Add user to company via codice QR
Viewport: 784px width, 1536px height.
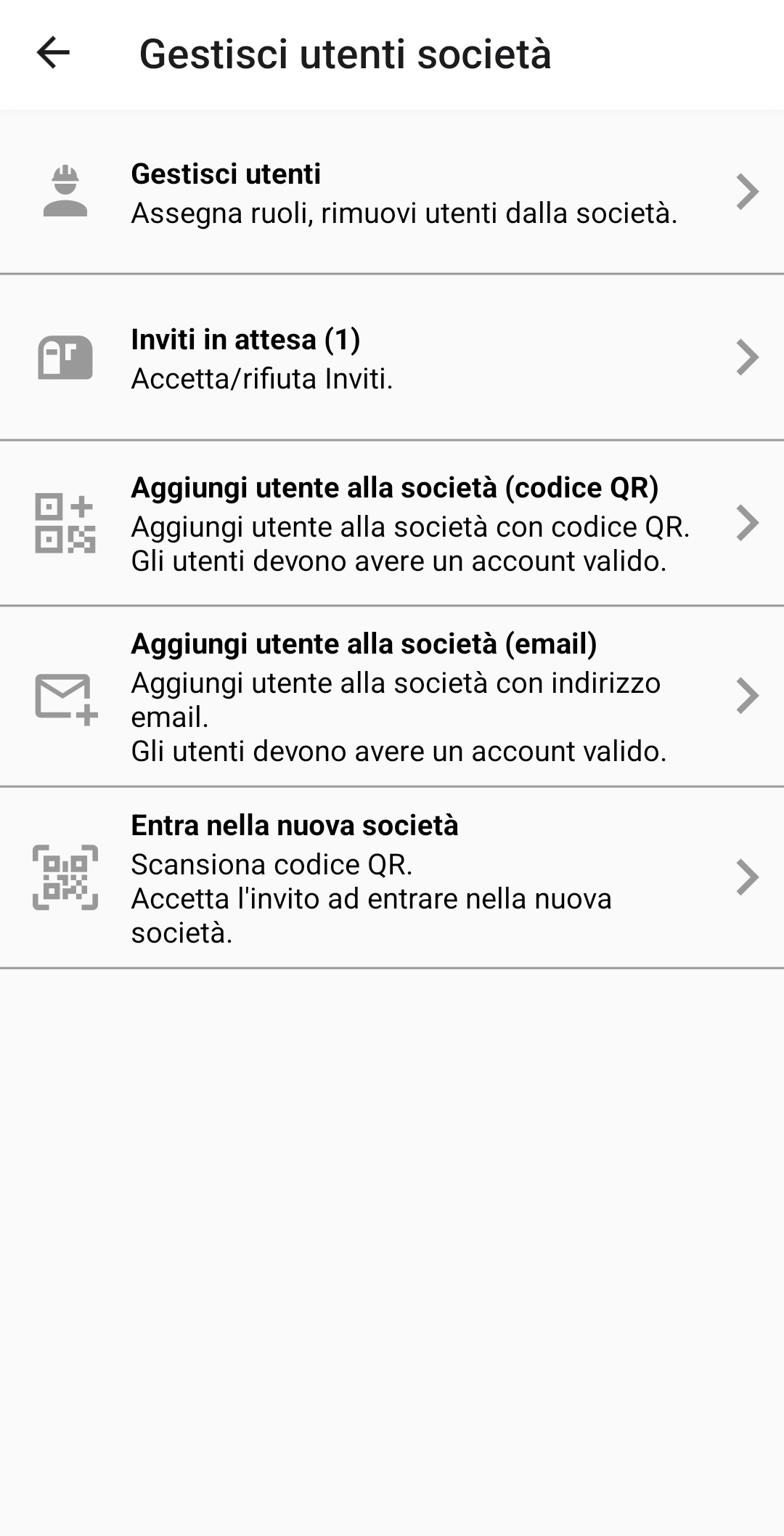pyautogui.click(x=392, y=523)
